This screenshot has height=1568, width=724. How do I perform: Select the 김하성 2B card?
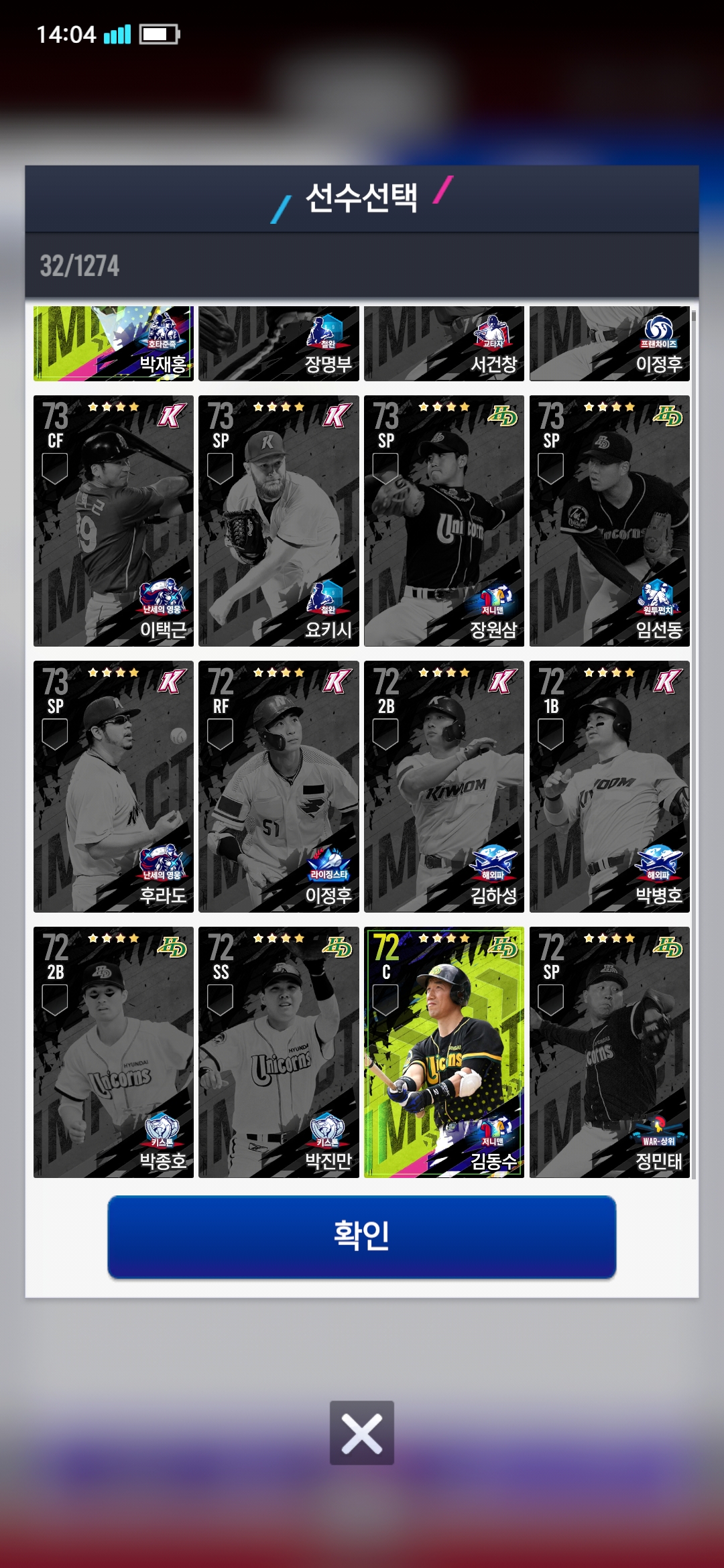444,786
